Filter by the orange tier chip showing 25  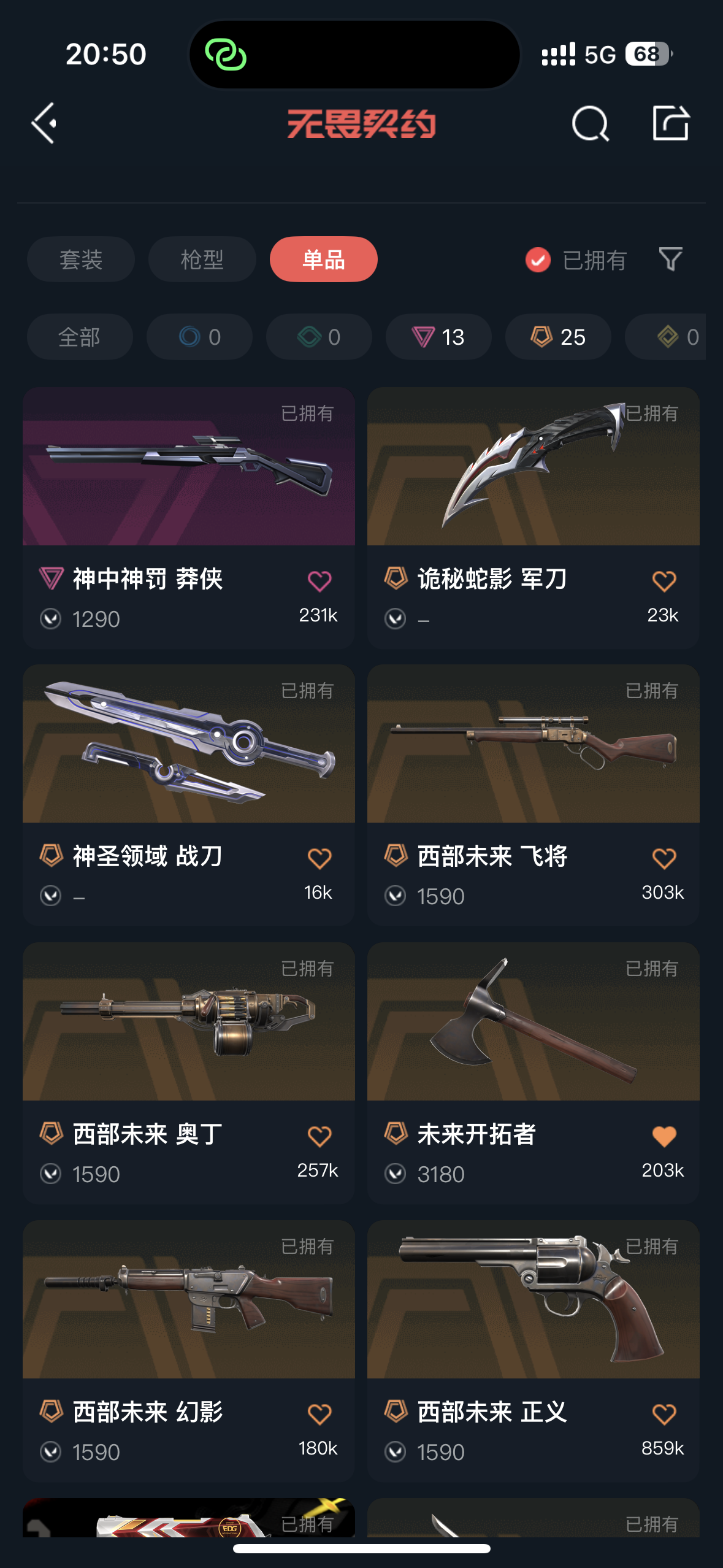[557, 337]
